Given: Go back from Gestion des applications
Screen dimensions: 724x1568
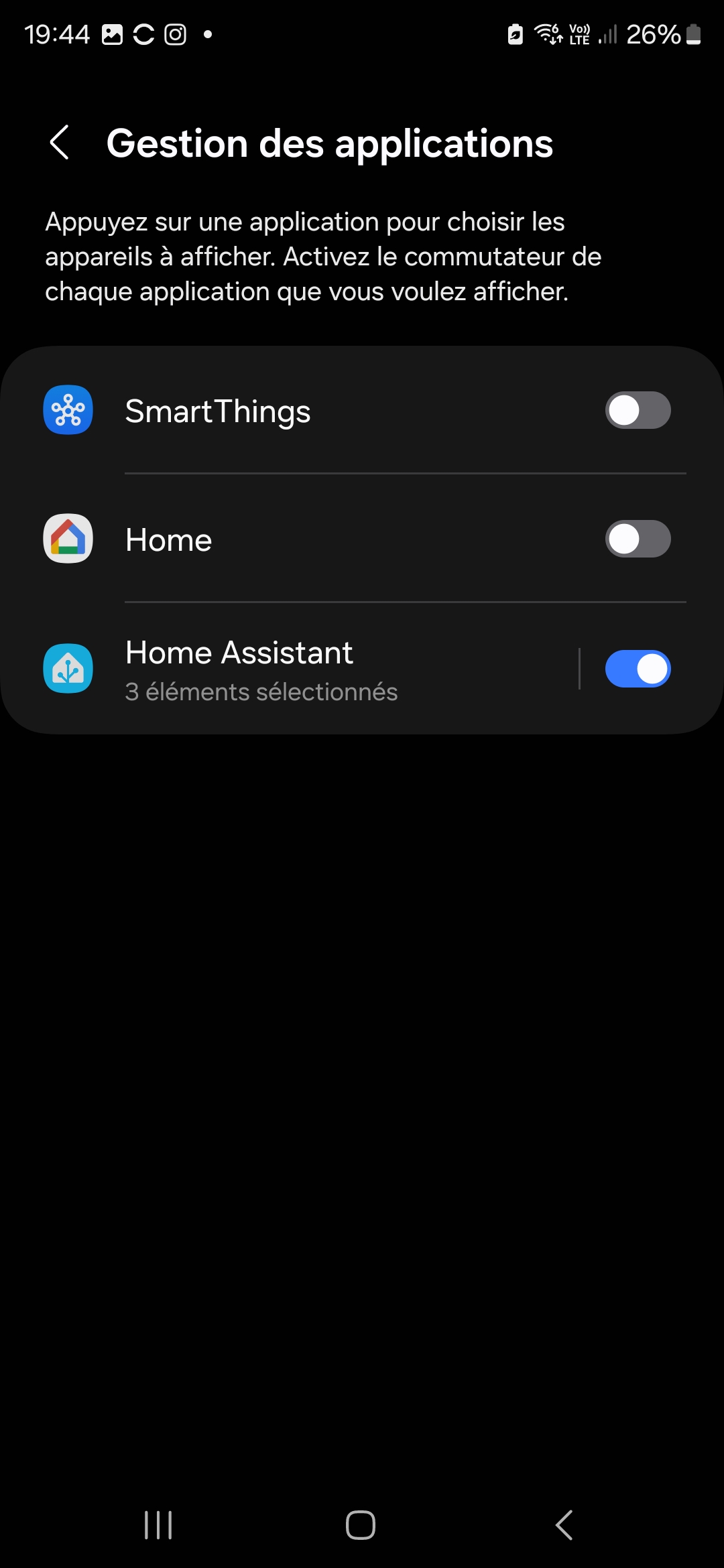Looking at the screenshot, I should click(x=60, y=143).
